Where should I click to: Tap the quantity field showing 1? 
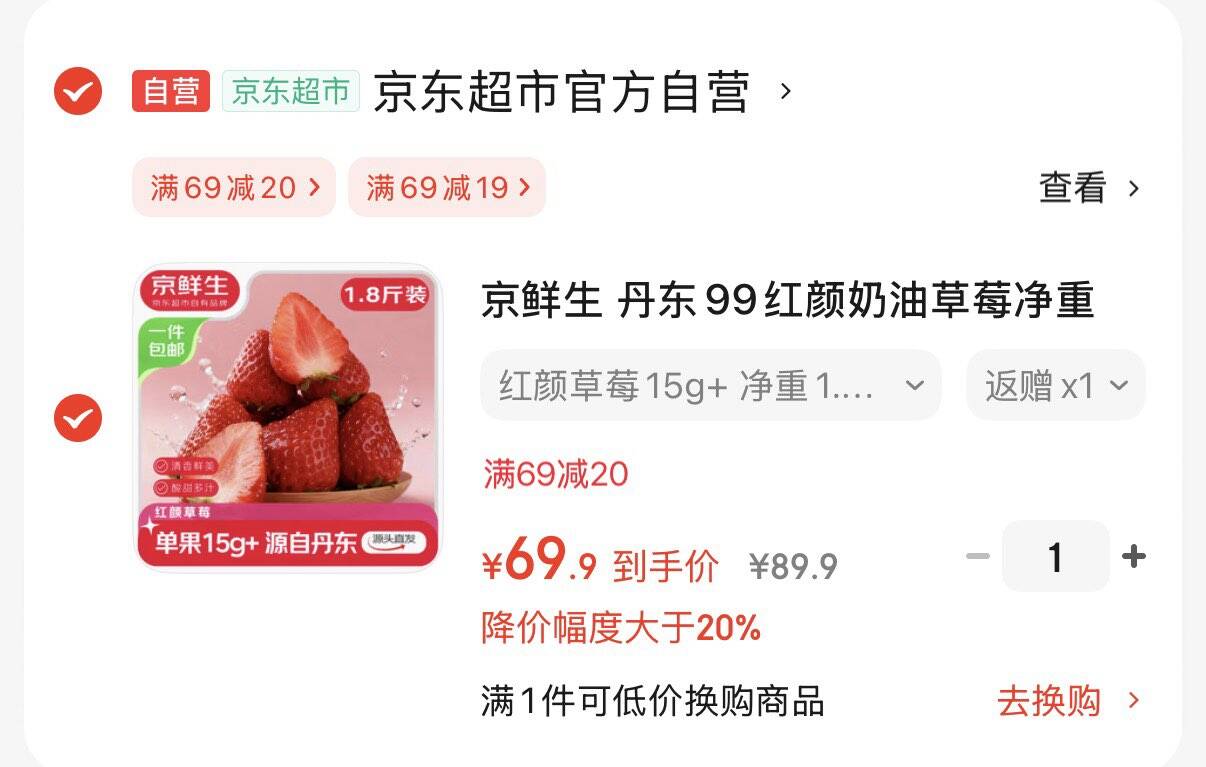coord(1055,556)
